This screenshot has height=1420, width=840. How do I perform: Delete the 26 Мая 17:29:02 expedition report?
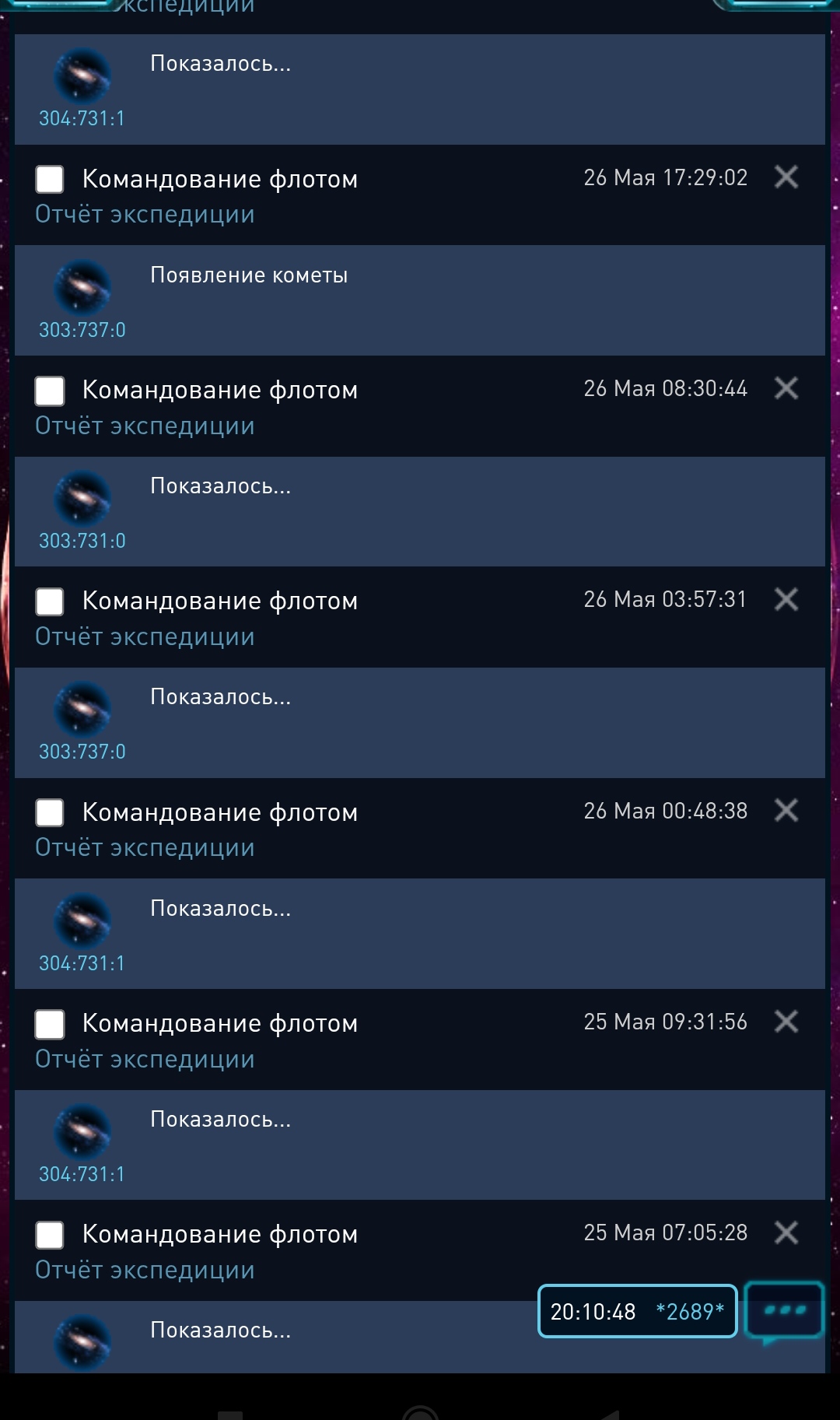pos(786,177)
